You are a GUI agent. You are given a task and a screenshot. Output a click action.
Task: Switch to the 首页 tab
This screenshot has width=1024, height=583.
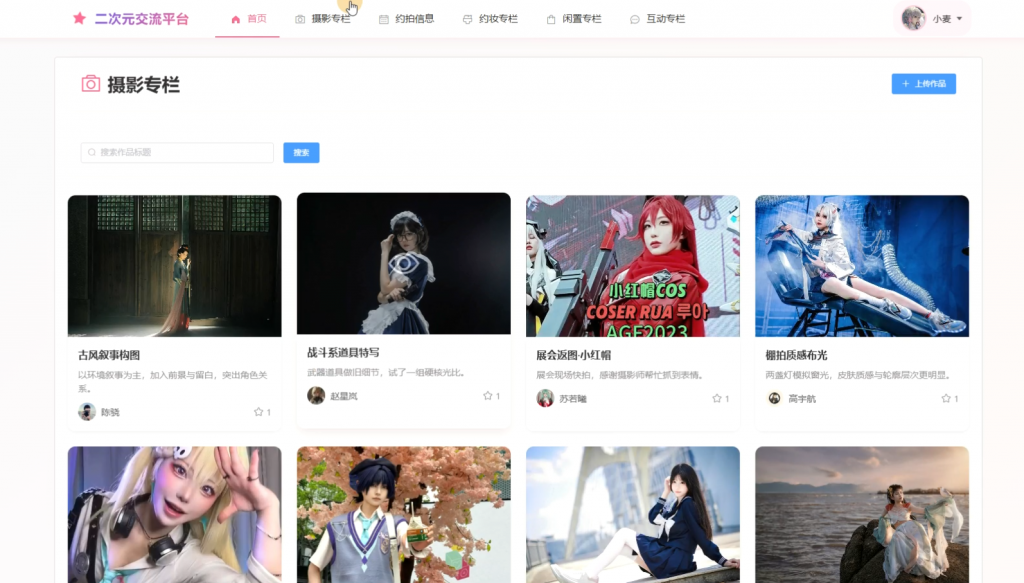248,19
